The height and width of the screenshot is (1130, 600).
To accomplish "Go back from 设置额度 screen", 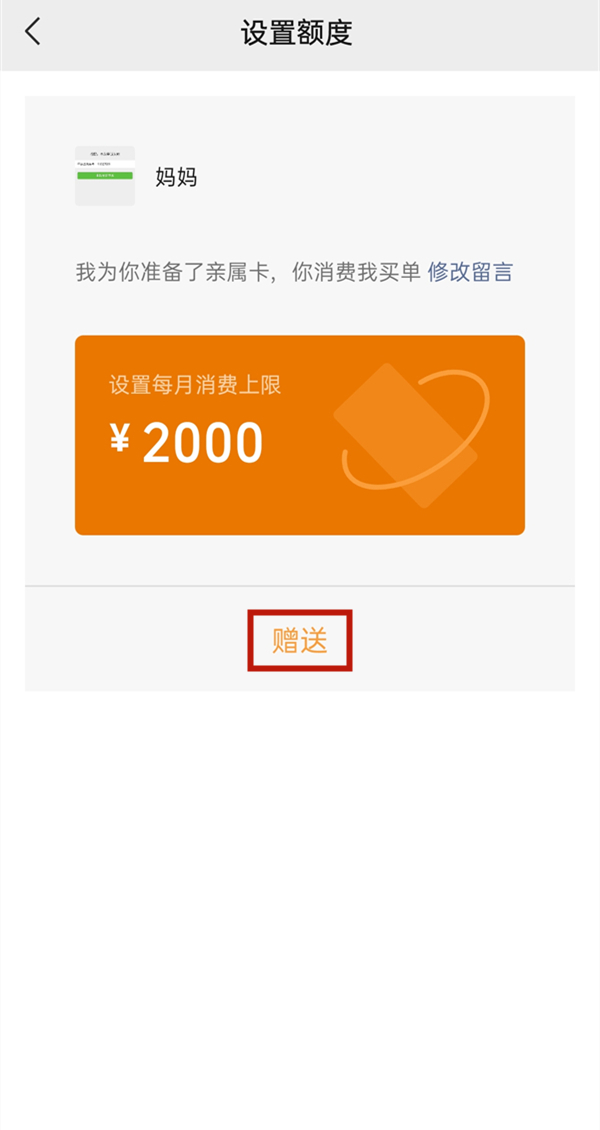I will tap(33, 32).
